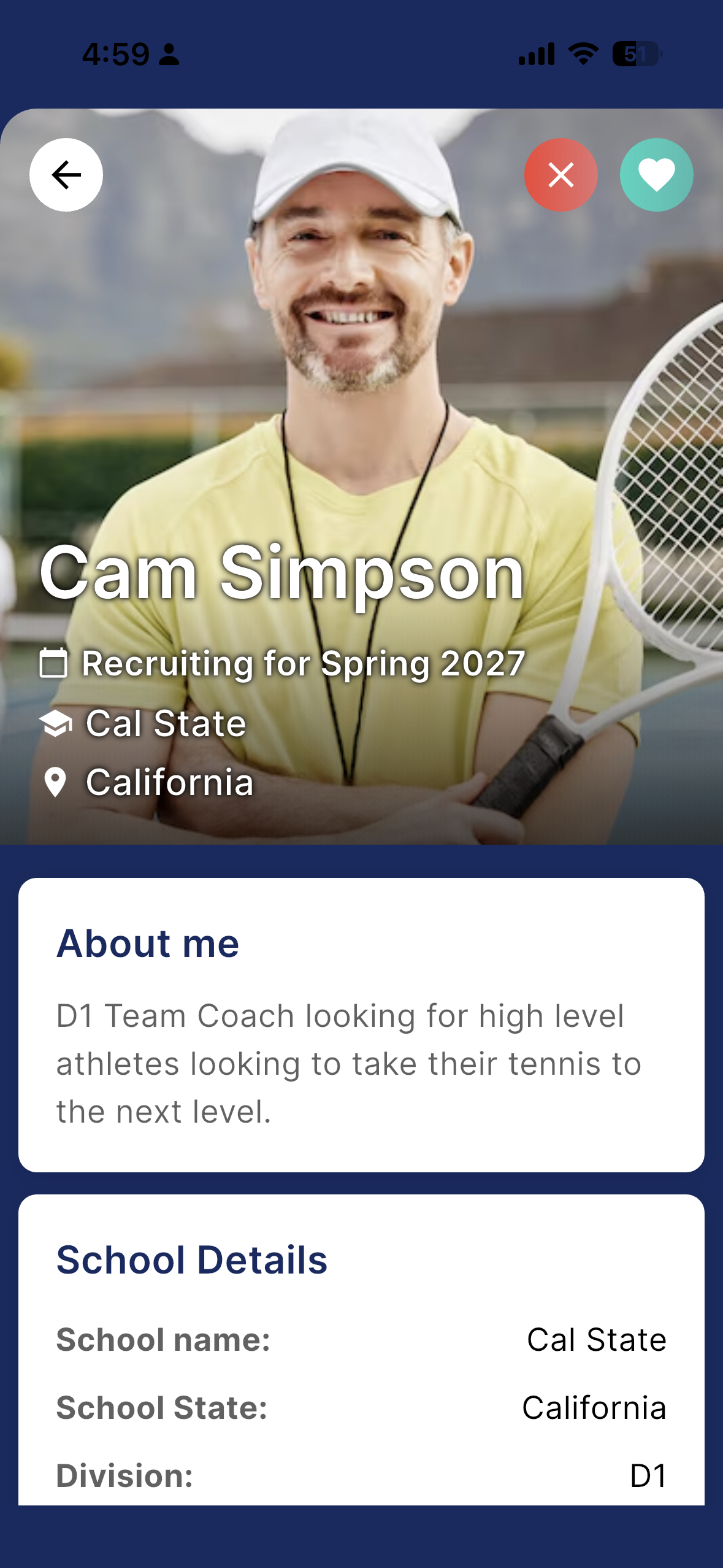Screen dimensions: 723x1568
Task: Select the Cal State school name value
Action: pos(598,1339)
